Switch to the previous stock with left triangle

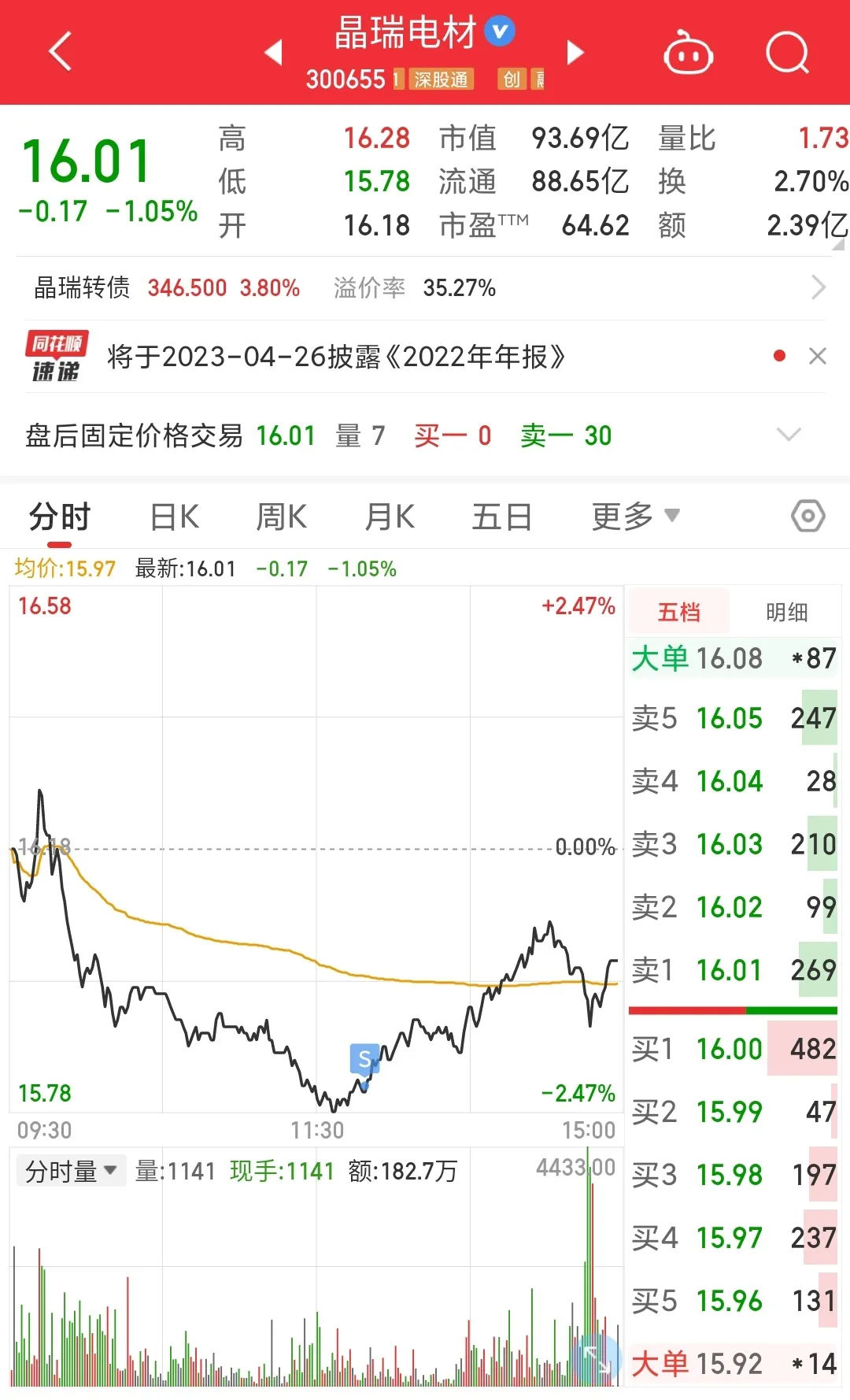click(273, 52)
